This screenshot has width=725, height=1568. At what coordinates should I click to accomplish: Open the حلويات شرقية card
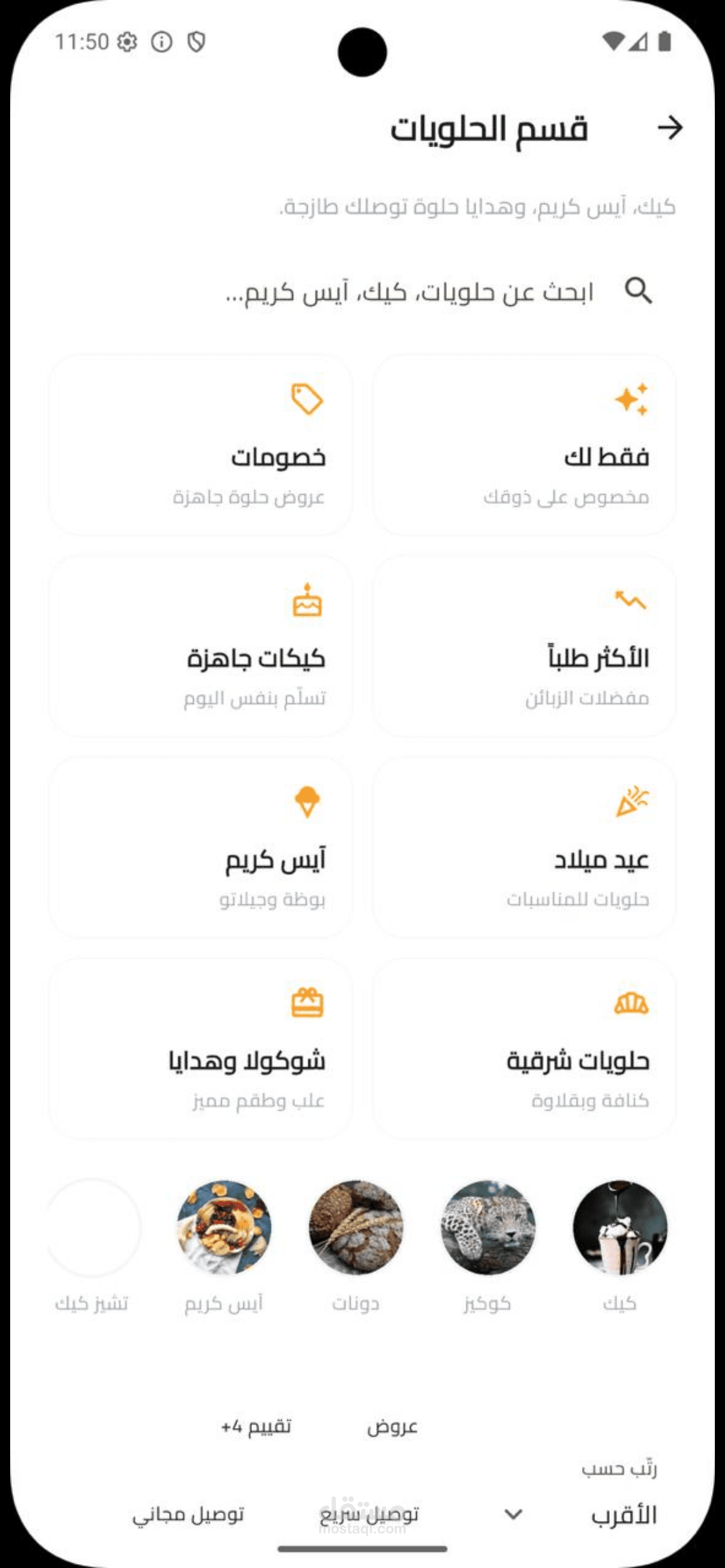523,1049
